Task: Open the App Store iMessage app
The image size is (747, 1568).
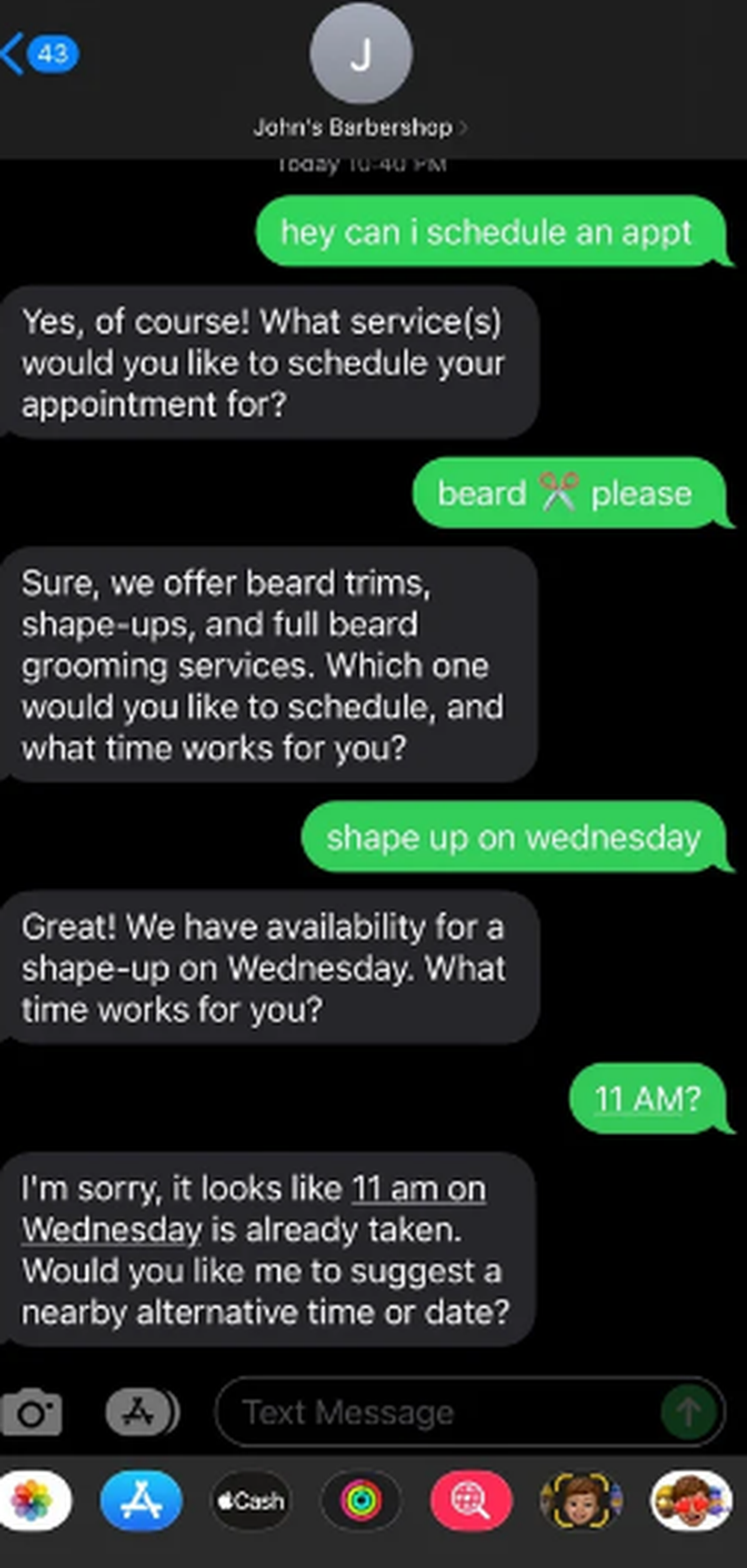Action: tap(141, 1501)
